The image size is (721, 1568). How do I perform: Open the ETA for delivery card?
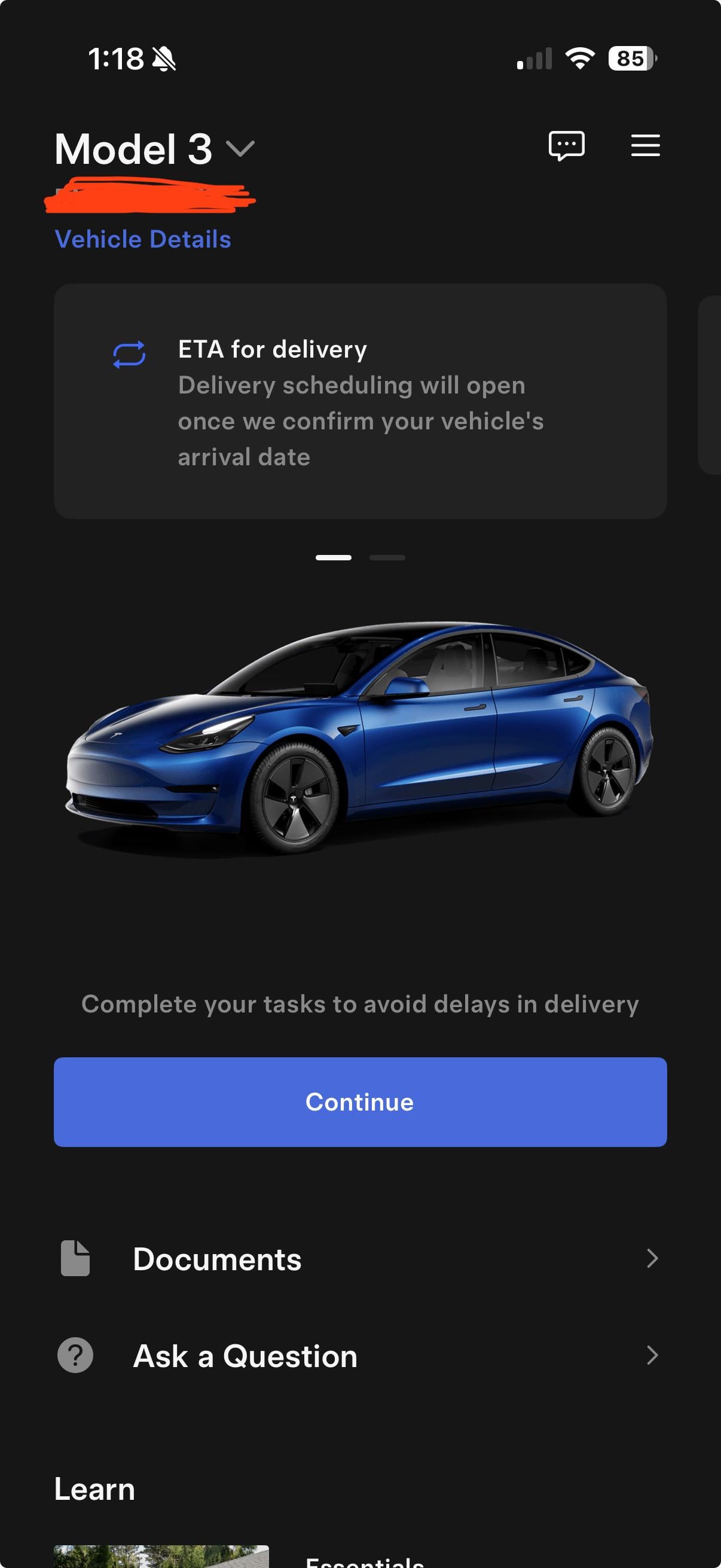[360, 401]
